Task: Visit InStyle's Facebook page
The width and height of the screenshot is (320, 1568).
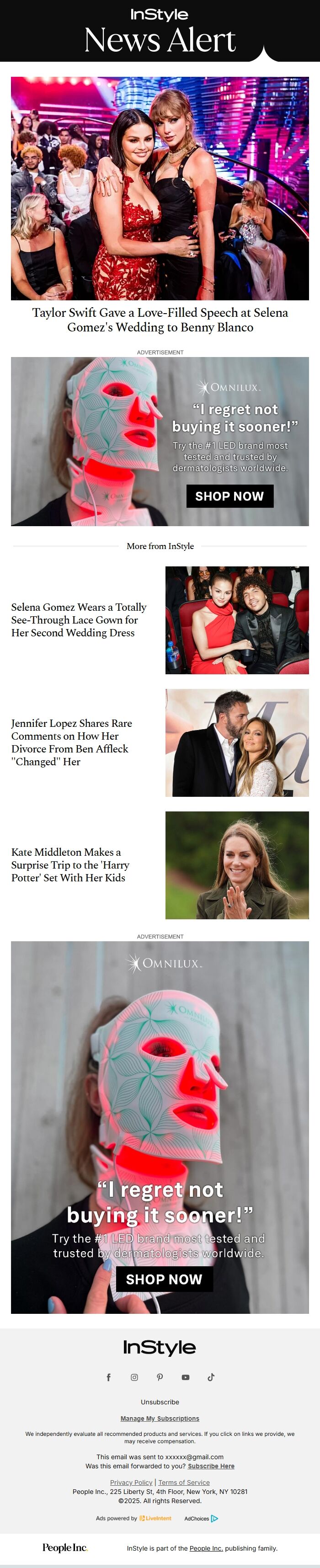Action: click(x=109, y=1377)
